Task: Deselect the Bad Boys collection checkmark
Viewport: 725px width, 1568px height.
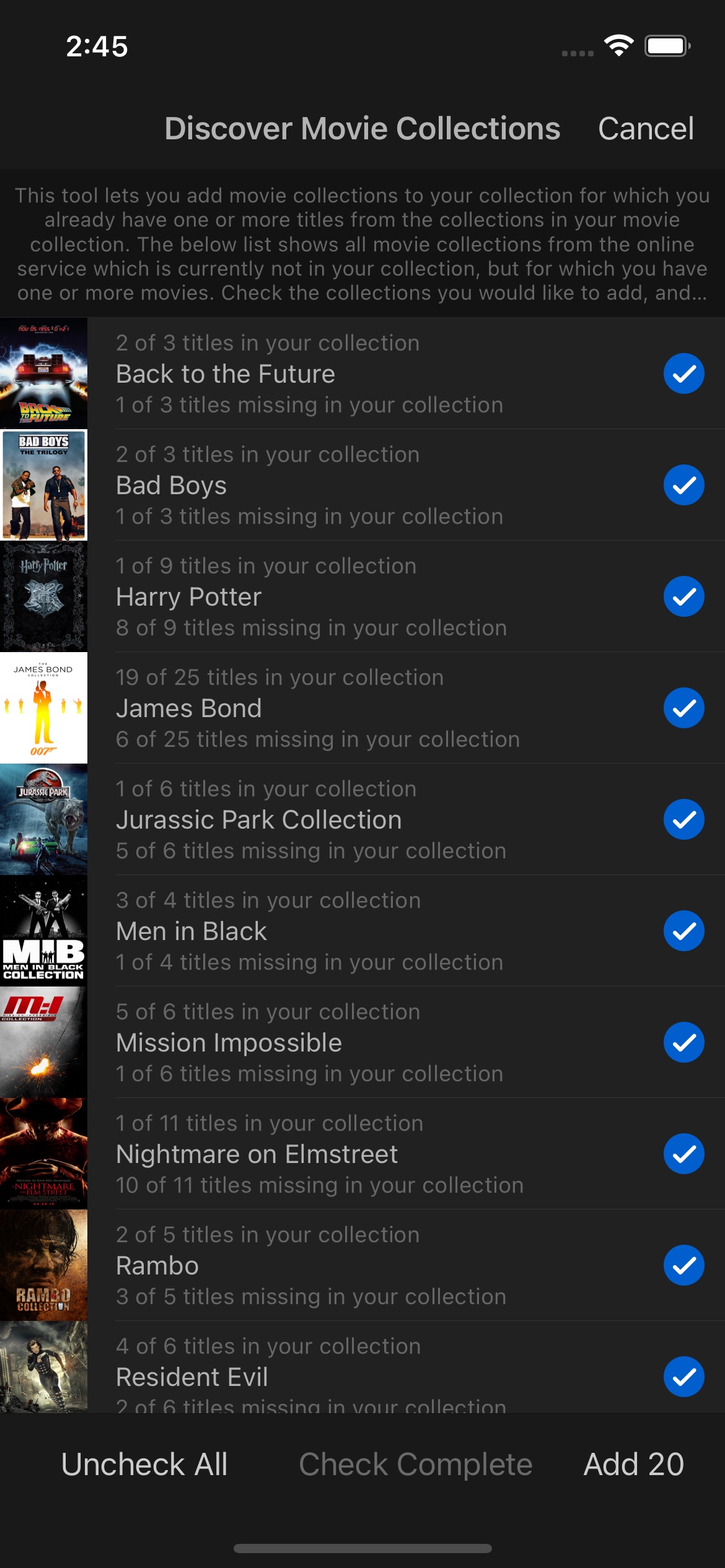Action: coord(683,485)
